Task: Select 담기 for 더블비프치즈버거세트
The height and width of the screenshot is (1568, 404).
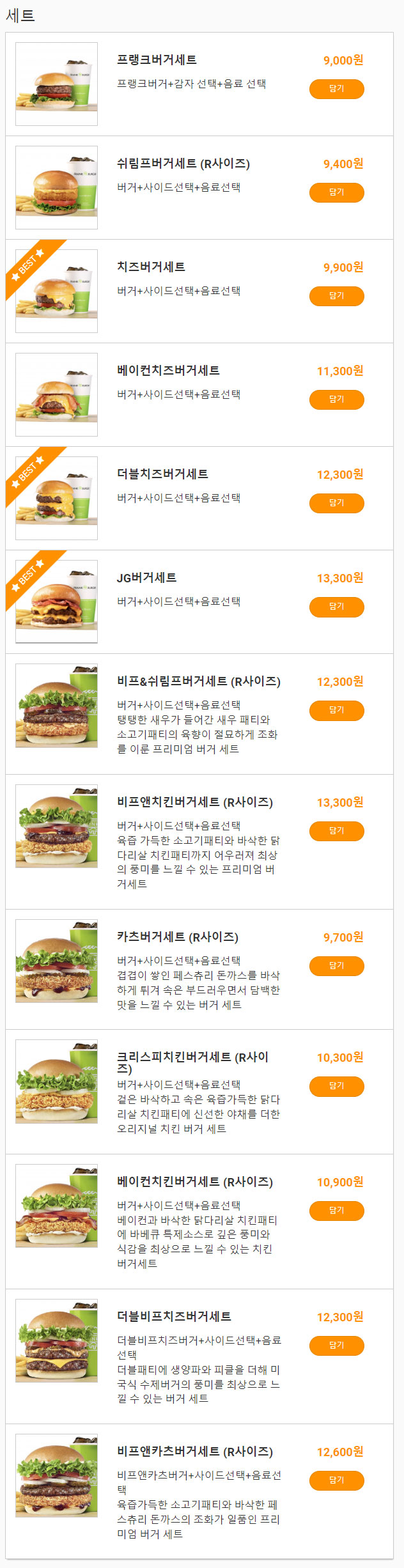Action: [336, 1346]
